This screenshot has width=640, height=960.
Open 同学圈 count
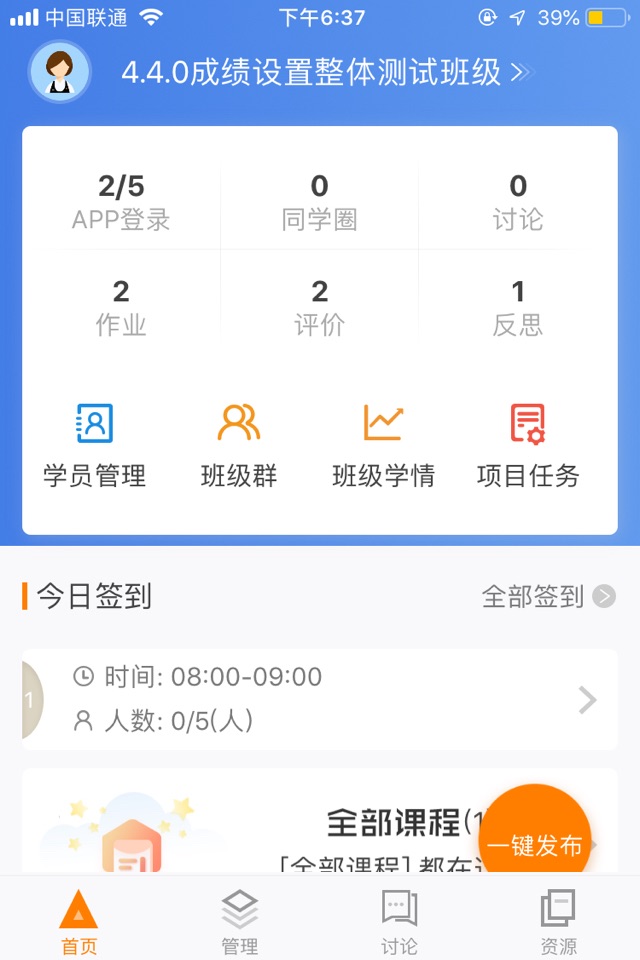tap(319, 202)
